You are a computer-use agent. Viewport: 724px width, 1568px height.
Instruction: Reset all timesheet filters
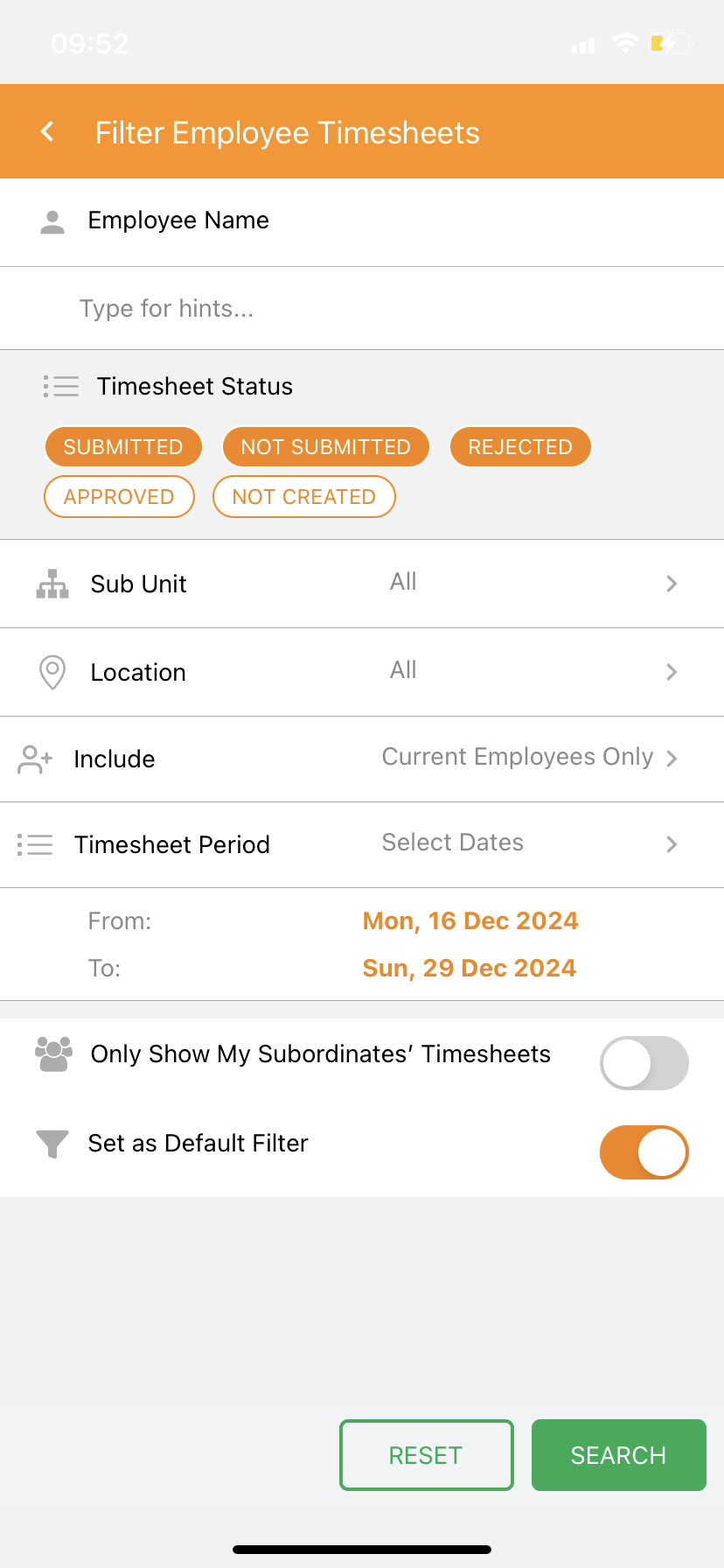click(x=426, y=1455)
